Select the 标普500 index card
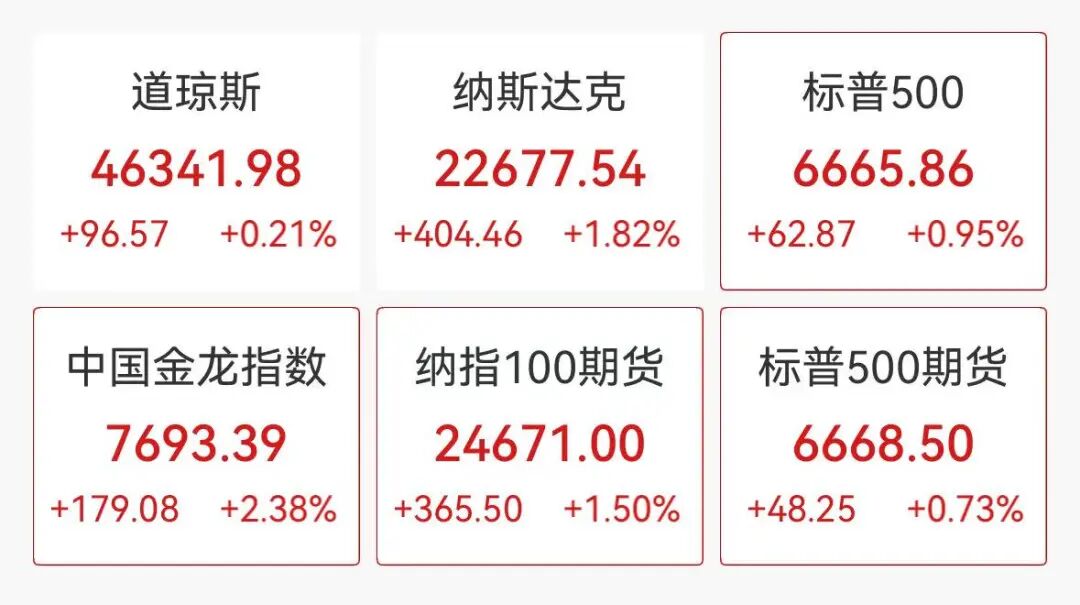Viewport: 1080px width, 605px height. [x=883, y=162]
